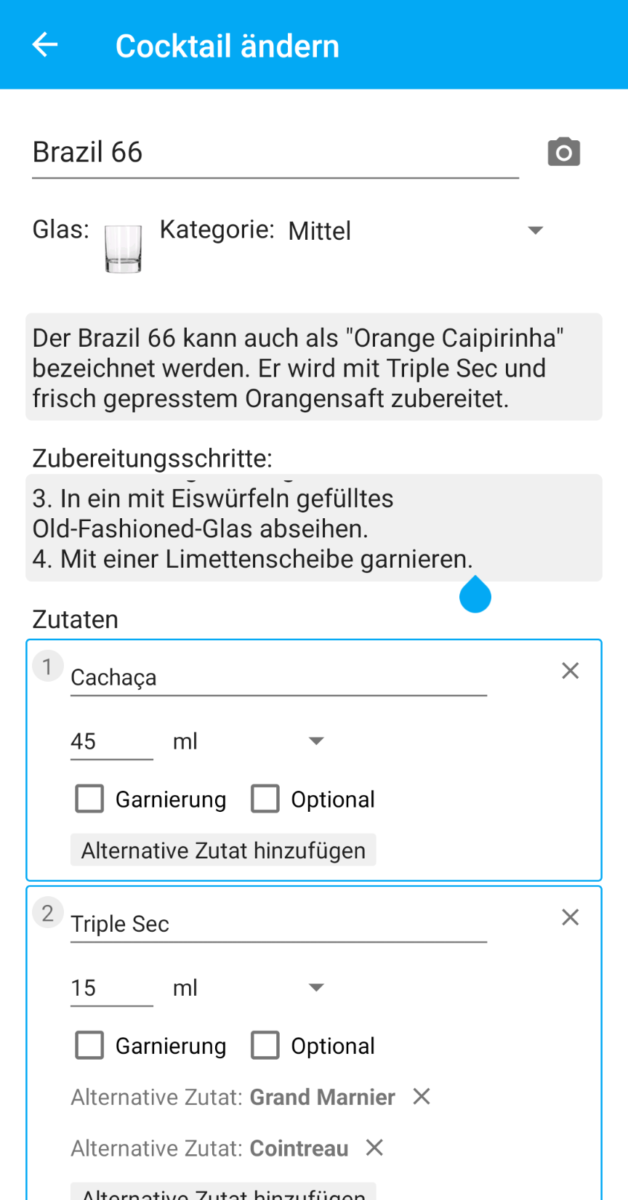Change the 15 amount for Triple Sec
Viewport: 628px width, 1200px height.
point(111,988)
